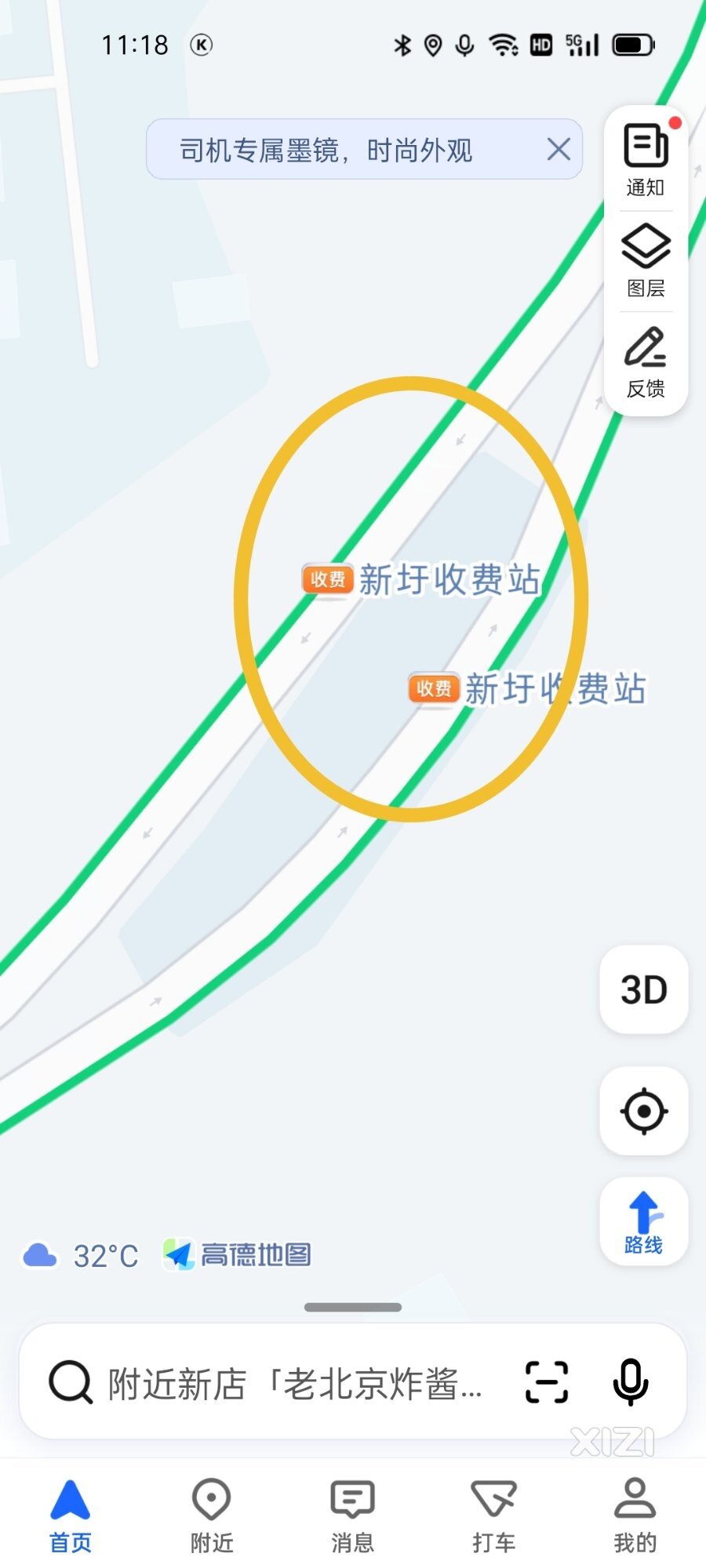Open the 司机专属墨镜 promotion banner
Screen dimensions: 706x1568
(326, 150)
